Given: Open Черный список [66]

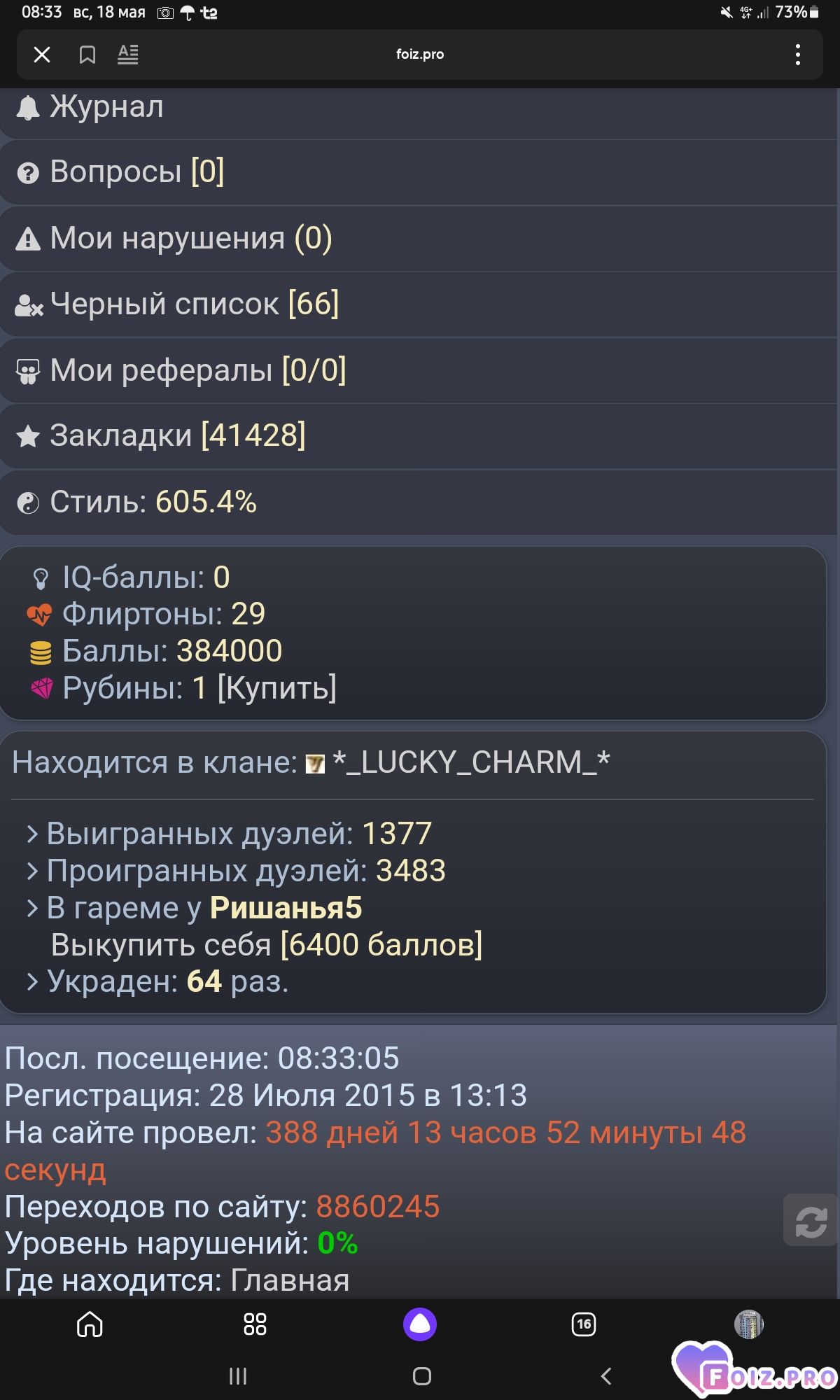Looking at the screenshot, I should [419, 304].
